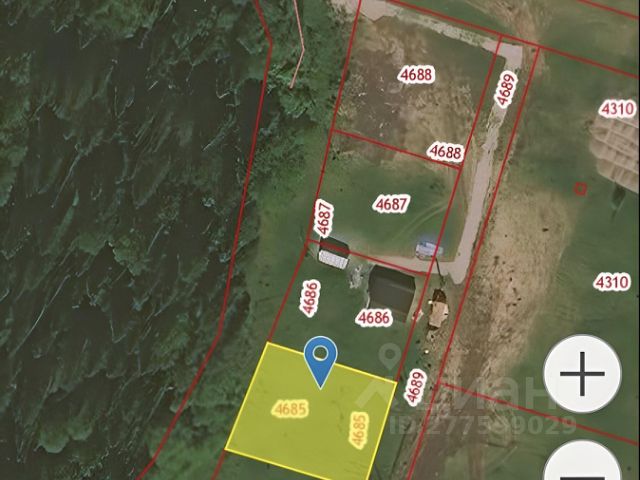
Task: Tap the blue location pin marker
Action: [320, 358]
